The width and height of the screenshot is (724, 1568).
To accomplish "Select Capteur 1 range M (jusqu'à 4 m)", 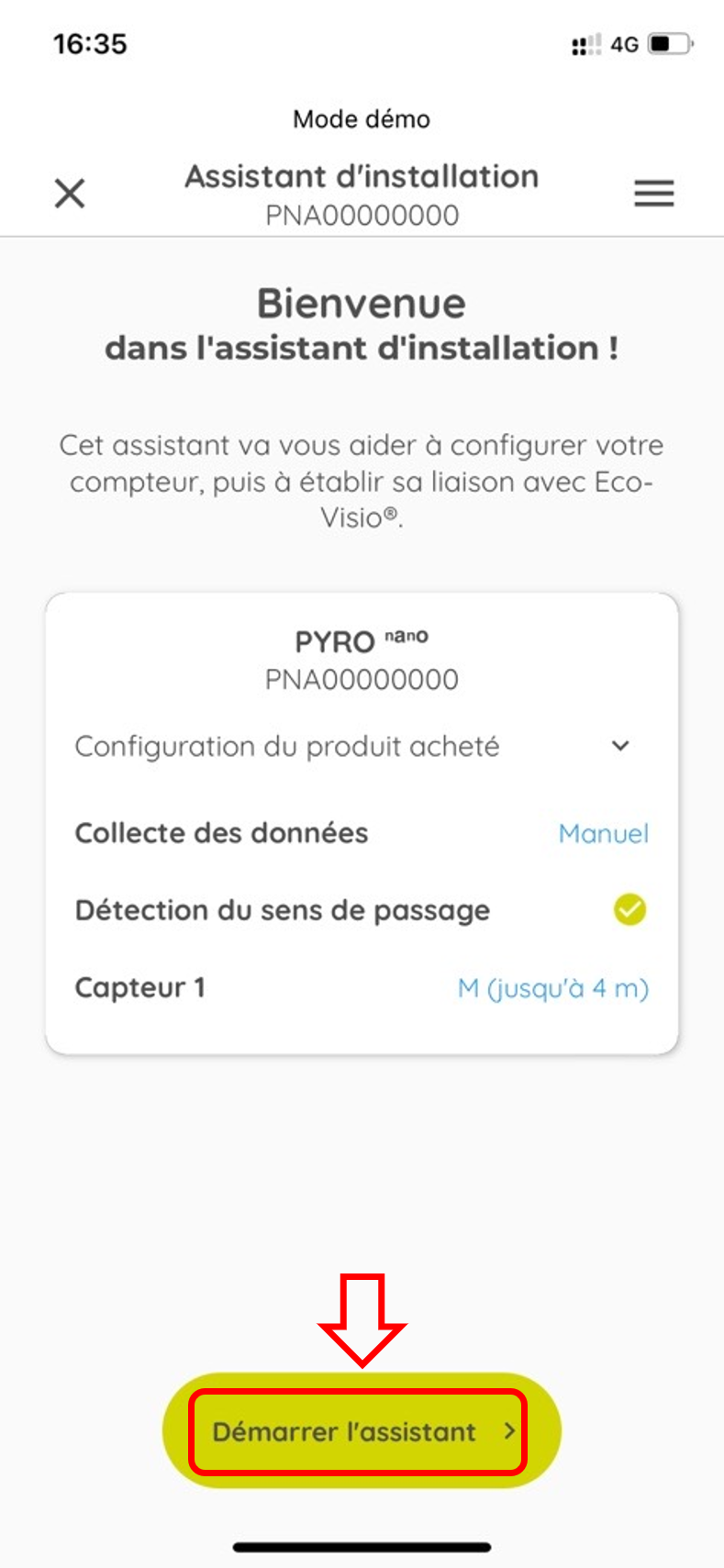I will coord(553,988).
